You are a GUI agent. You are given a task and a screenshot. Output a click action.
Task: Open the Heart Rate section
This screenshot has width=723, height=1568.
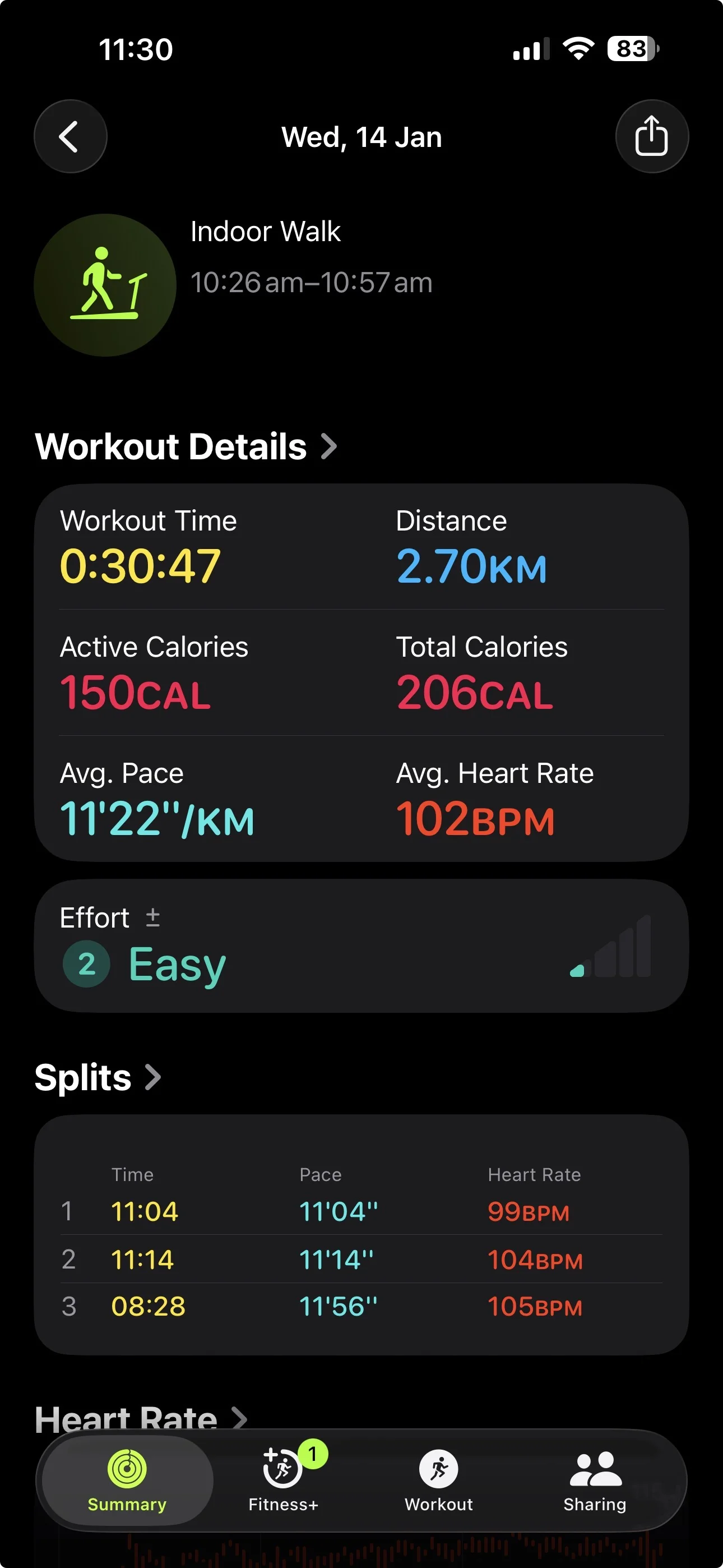[141, 1417]
